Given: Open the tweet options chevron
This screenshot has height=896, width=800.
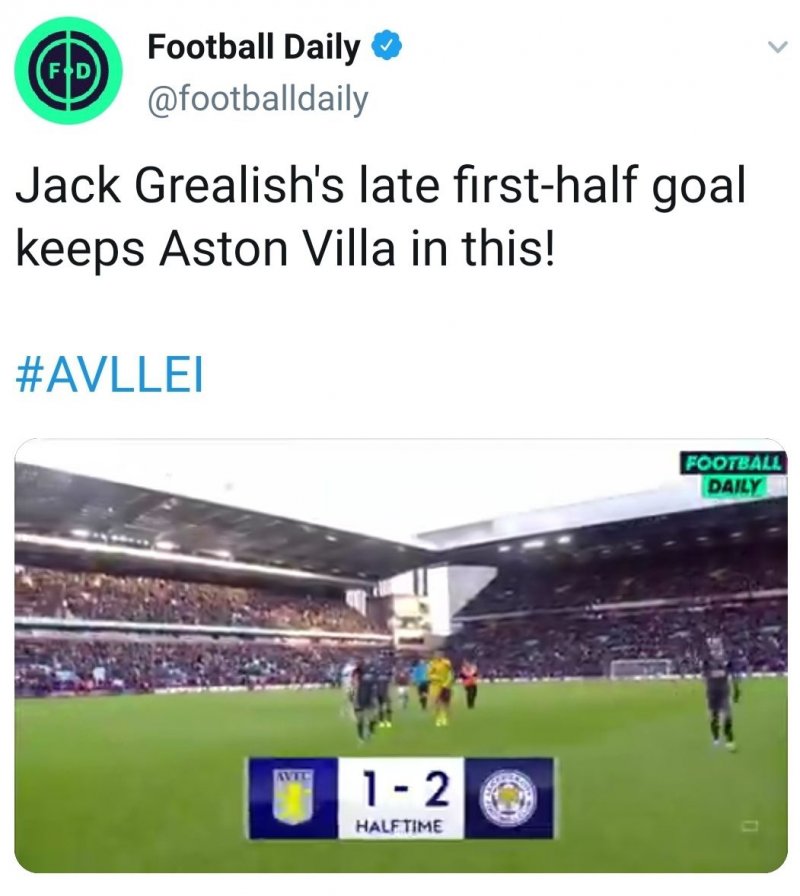Looking at the screenshot, I should [773, 46].
